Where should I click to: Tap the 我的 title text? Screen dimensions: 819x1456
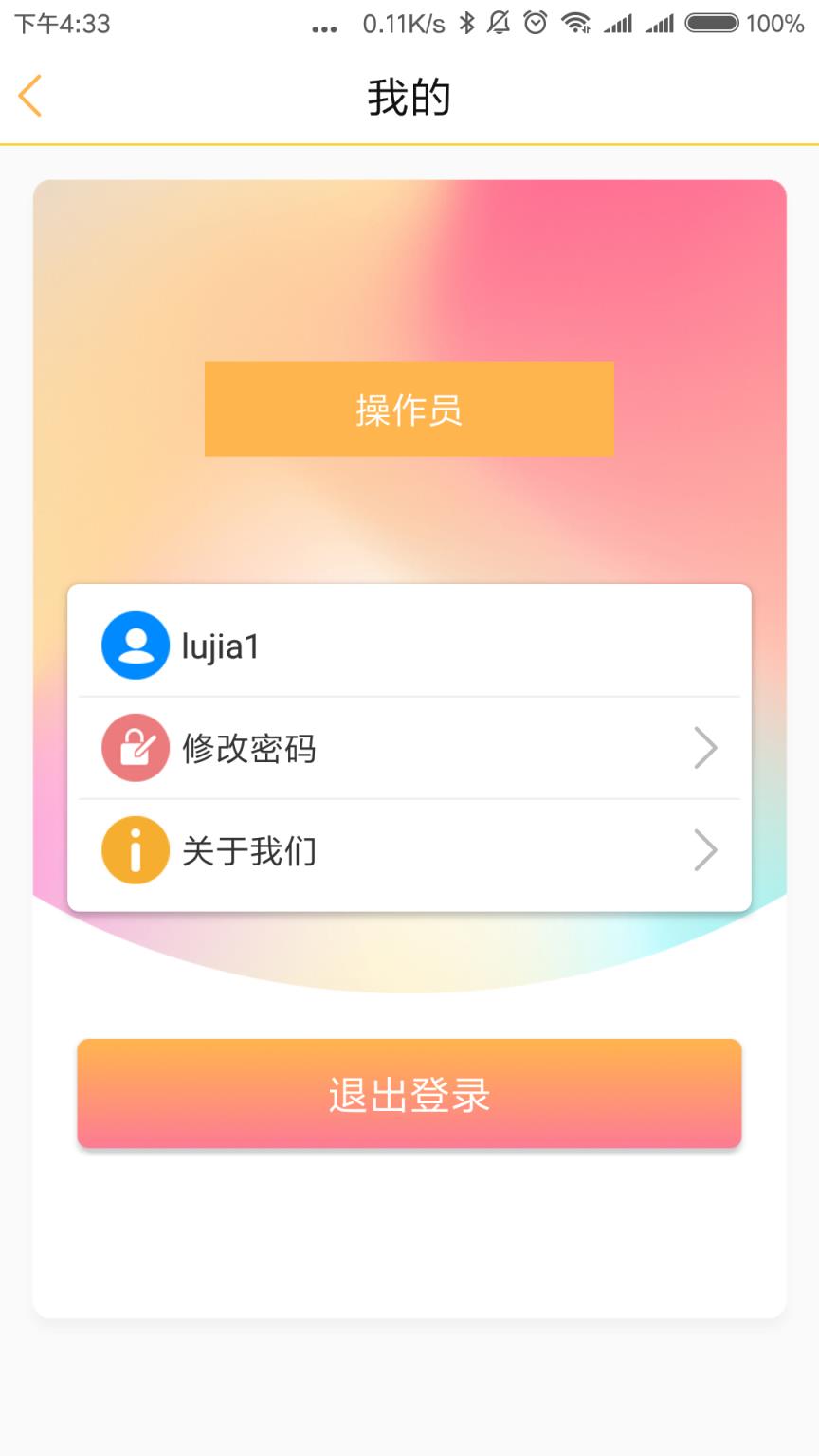tap(409, 96)
